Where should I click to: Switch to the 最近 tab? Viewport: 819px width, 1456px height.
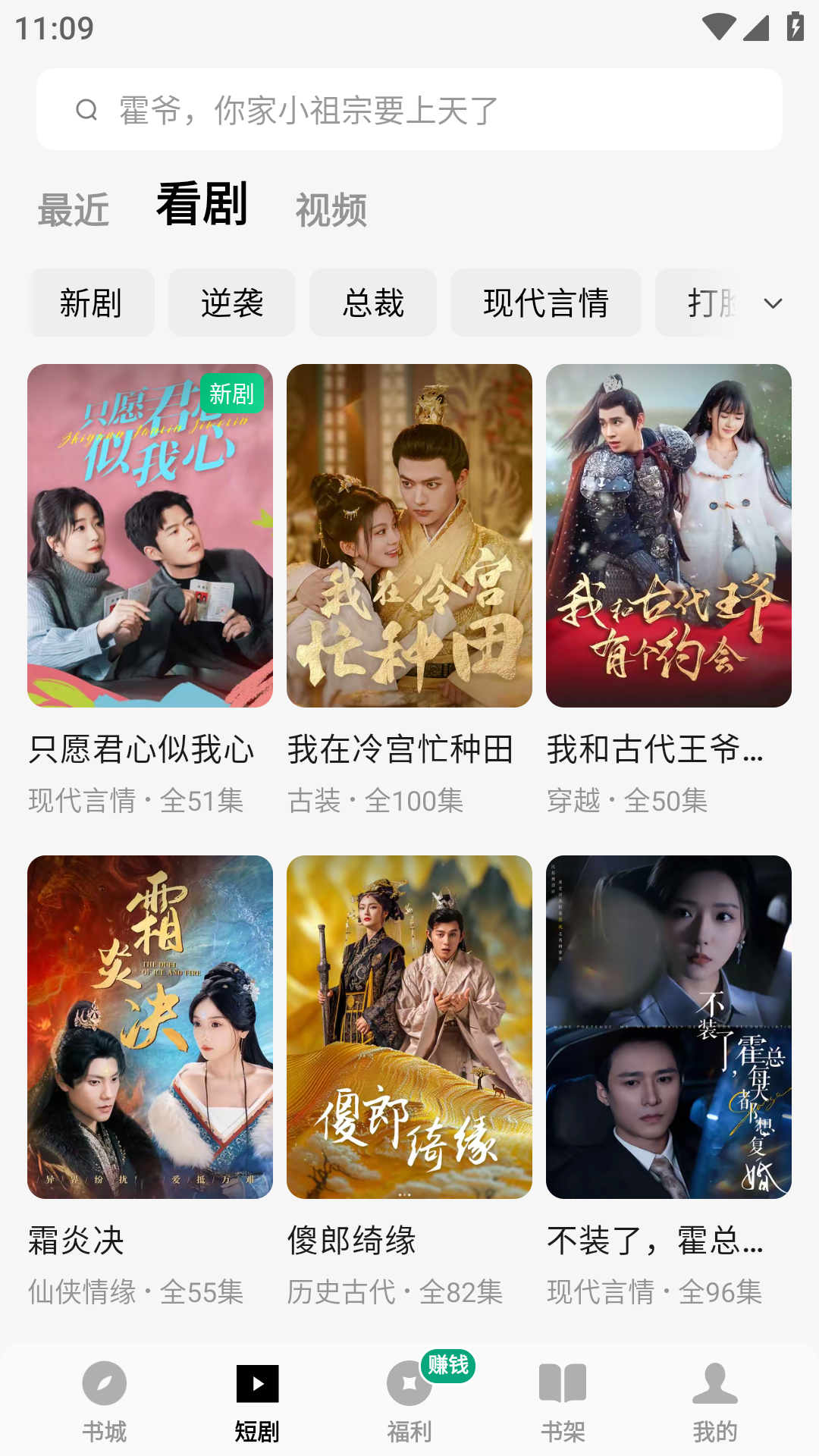74,210
